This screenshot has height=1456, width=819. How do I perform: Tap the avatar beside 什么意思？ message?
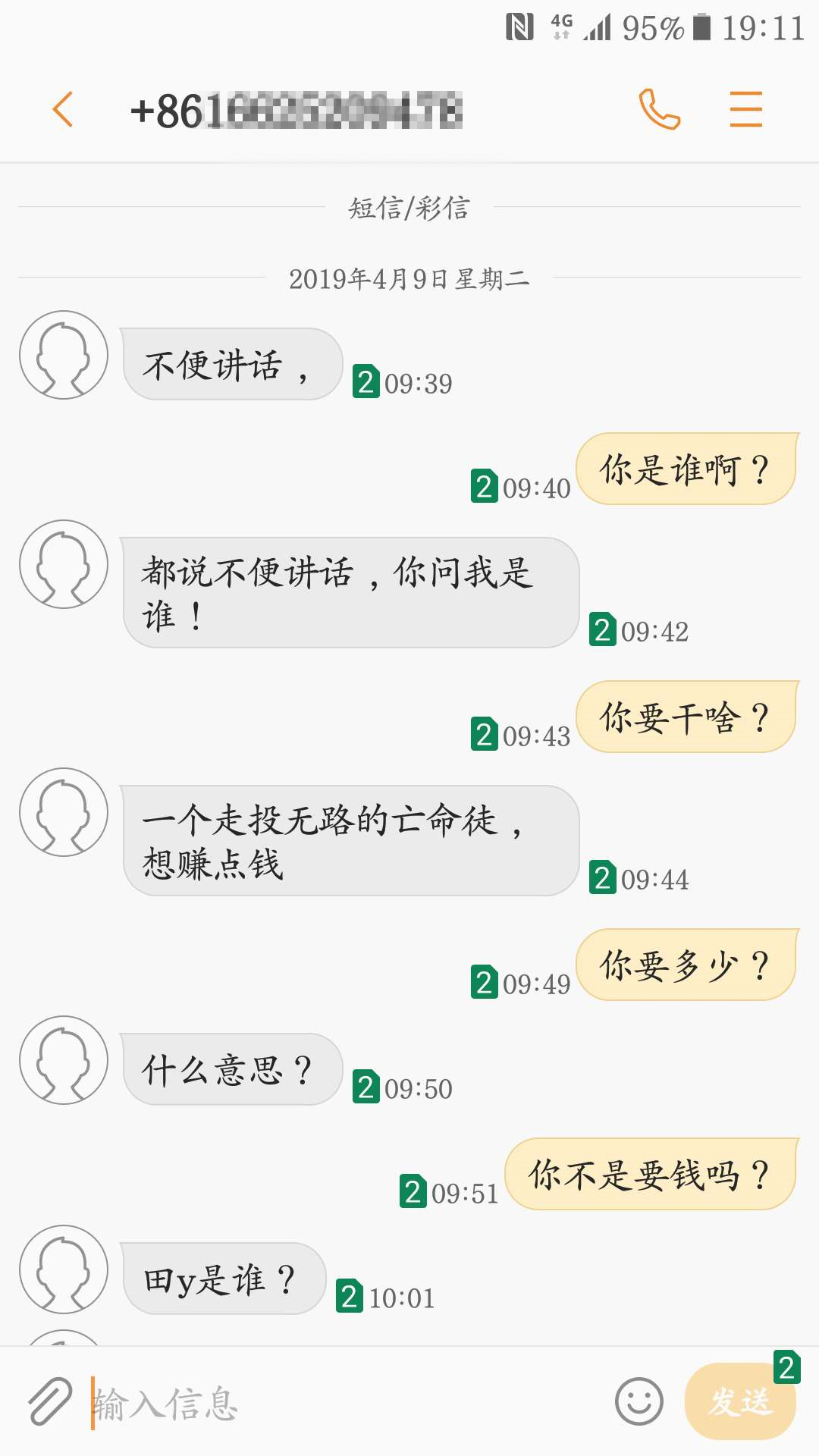point(64,1060)
